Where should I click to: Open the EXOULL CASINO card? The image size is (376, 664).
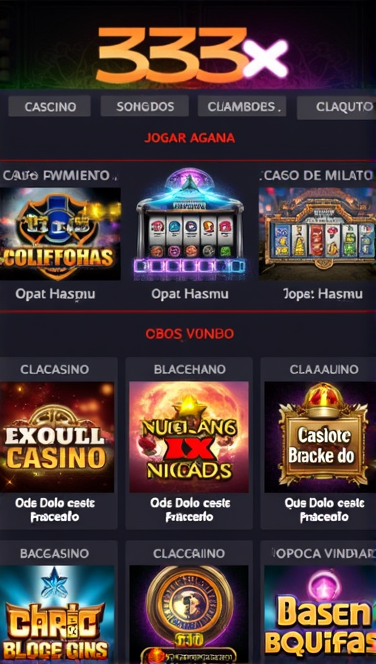pyautogui.click(x=57, y=437)
